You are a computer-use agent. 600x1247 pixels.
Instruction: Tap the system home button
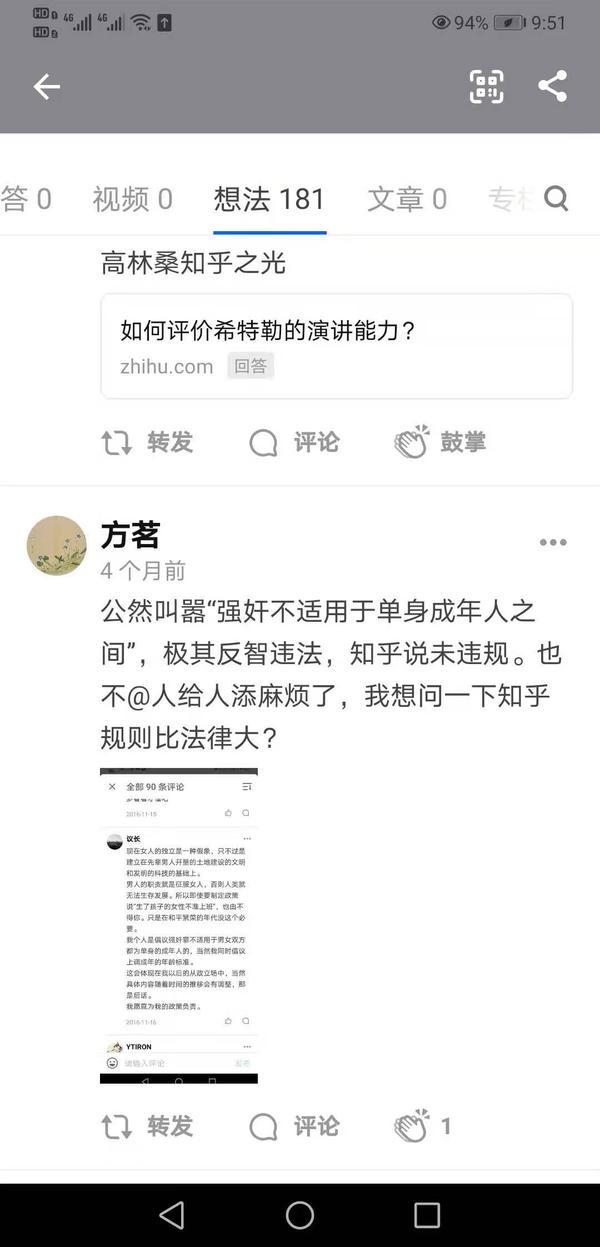point(300,1215)
